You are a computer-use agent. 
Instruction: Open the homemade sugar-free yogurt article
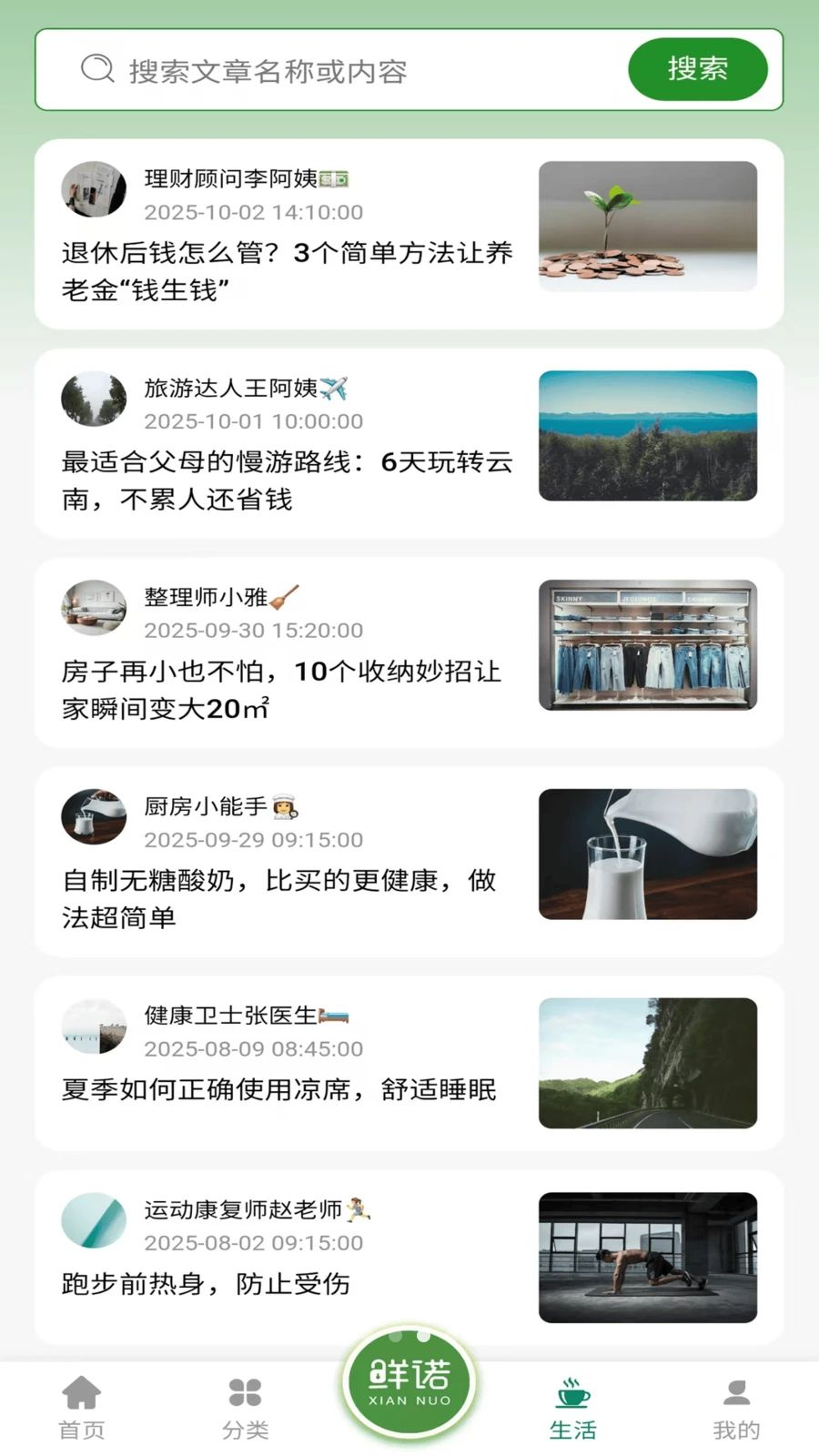[x=409, y=862]
